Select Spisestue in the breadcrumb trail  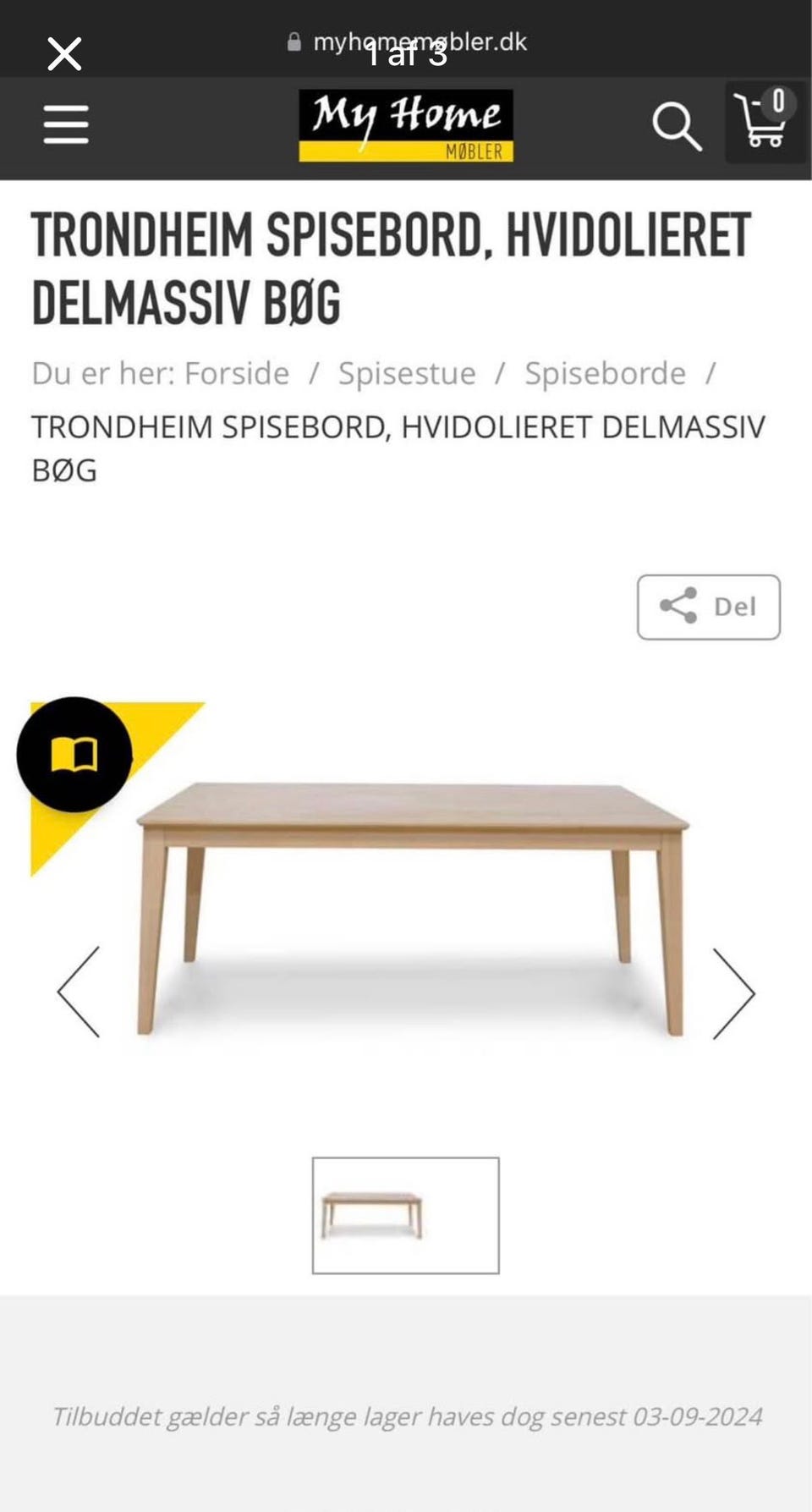pyautogui.click(x=407, y=372)
